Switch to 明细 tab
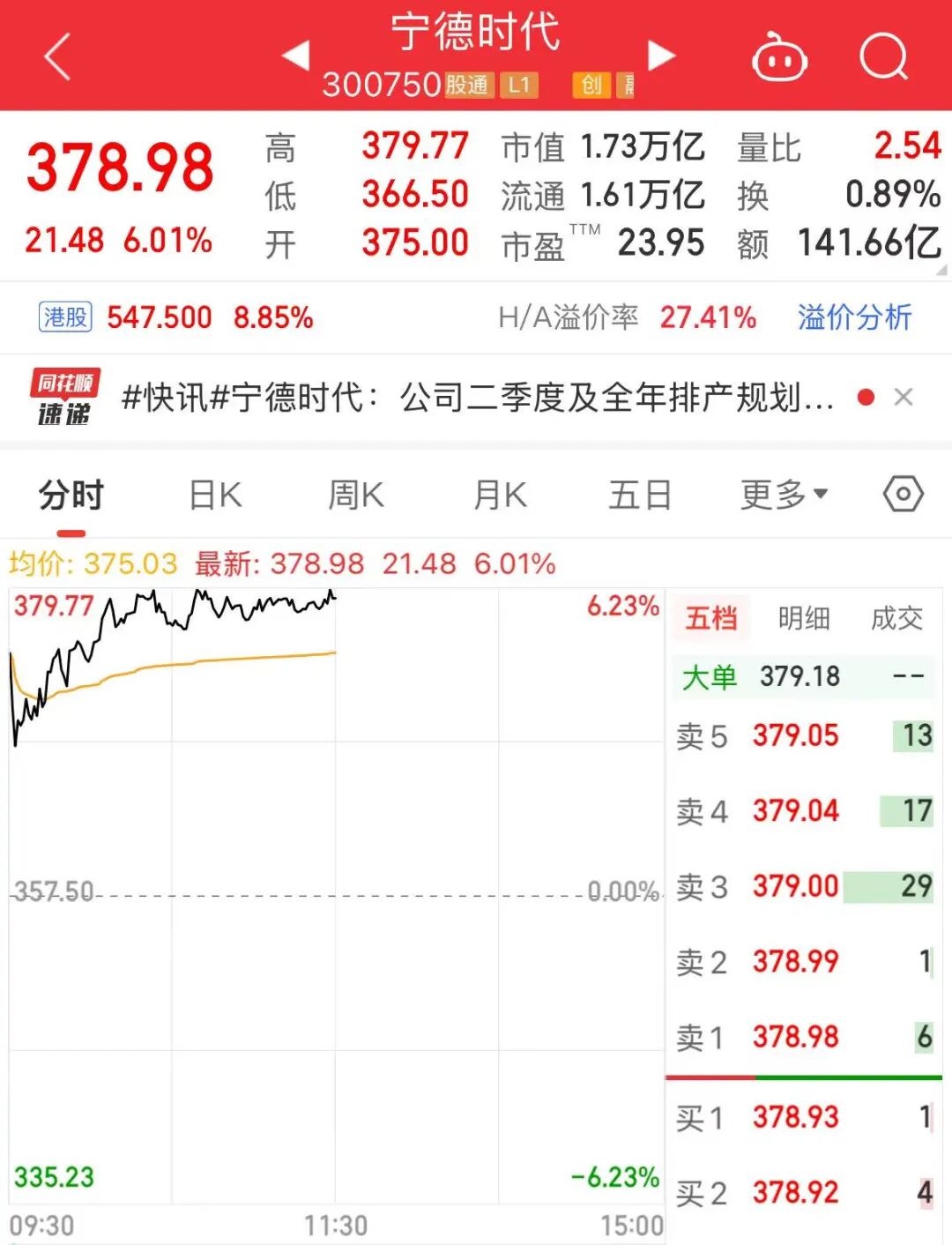The image size is (952, 1245). [x=804, y=618]
